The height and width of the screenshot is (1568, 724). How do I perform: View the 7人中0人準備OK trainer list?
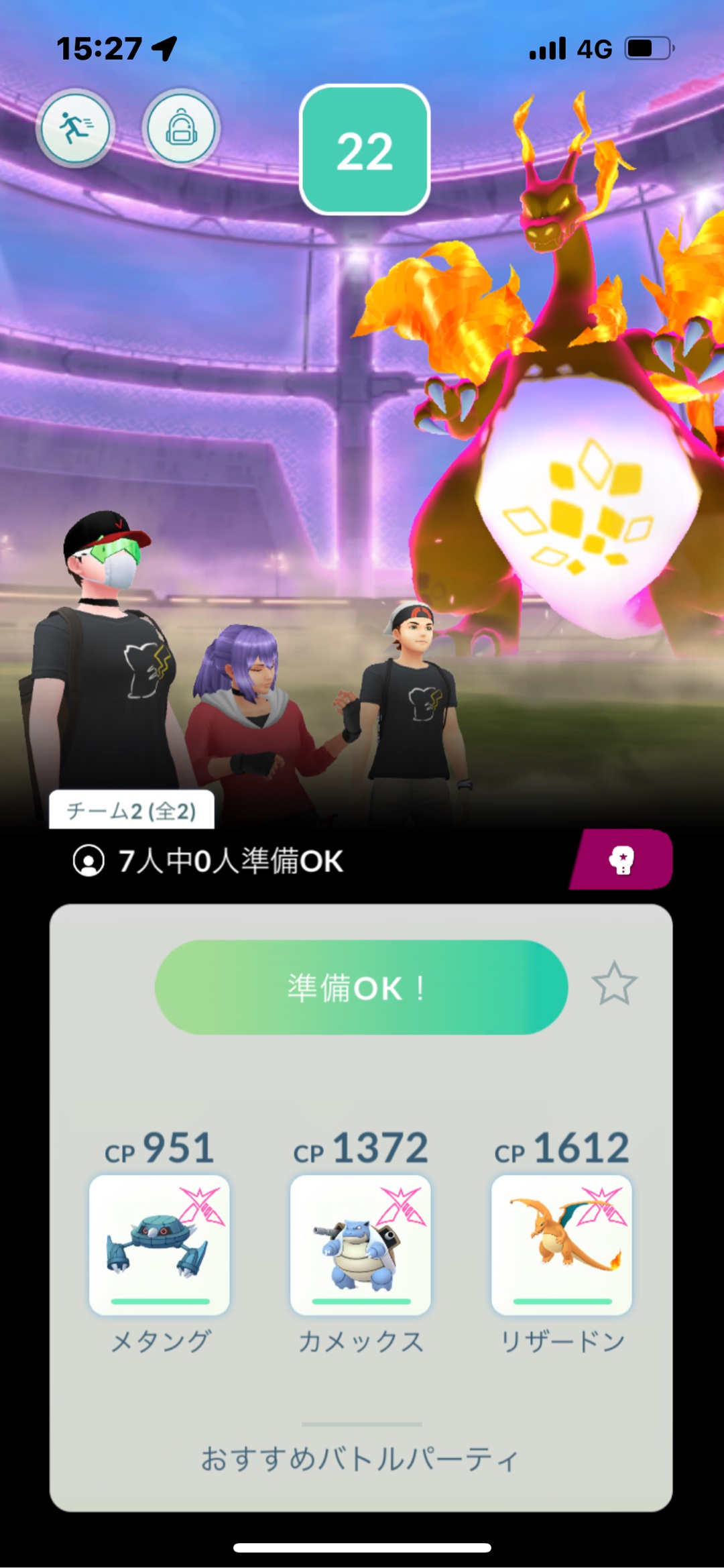pos(208,861)
